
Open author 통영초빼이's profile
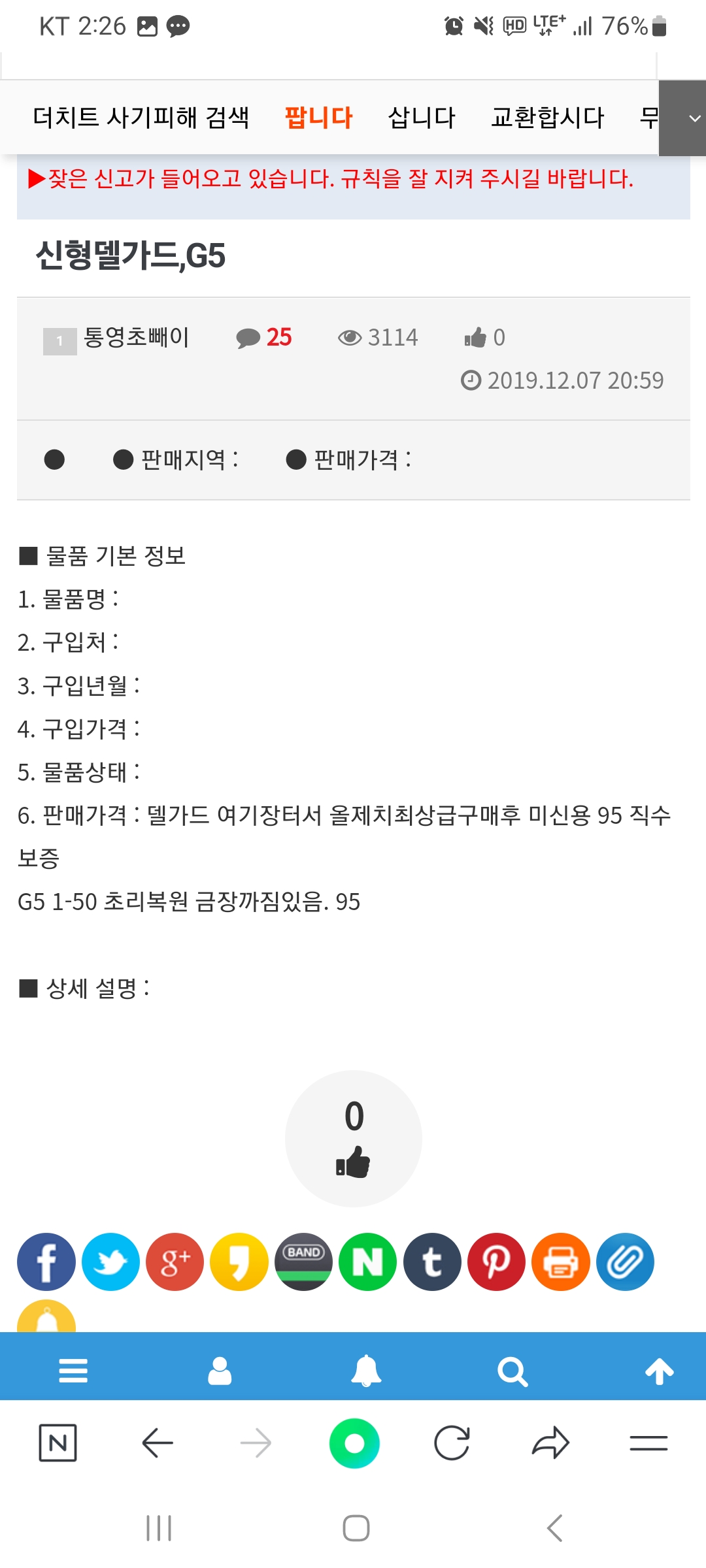click(x=136, y=338)
